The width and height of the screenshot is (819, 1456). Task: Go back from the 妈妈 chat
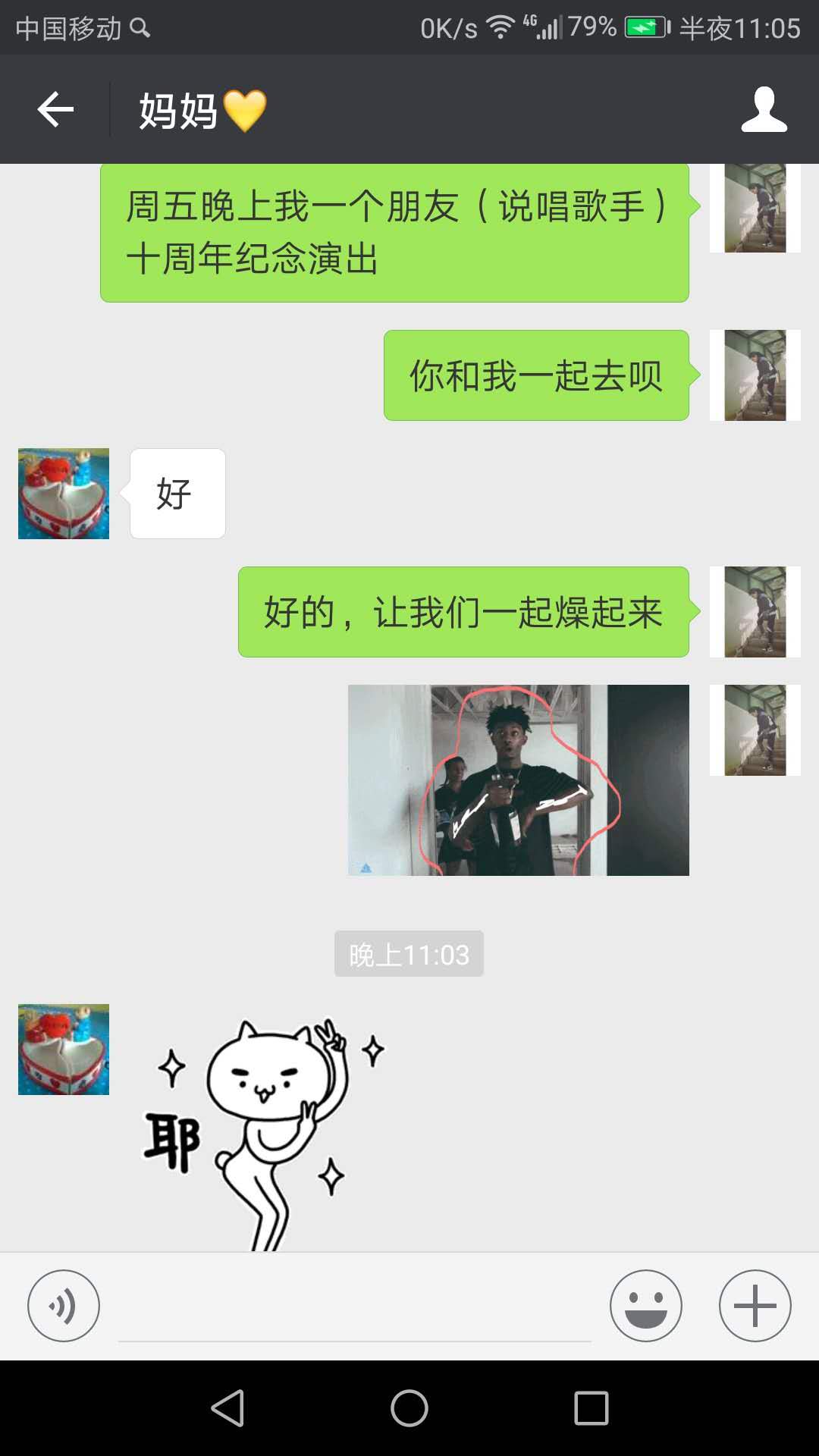tap(55, 110)
